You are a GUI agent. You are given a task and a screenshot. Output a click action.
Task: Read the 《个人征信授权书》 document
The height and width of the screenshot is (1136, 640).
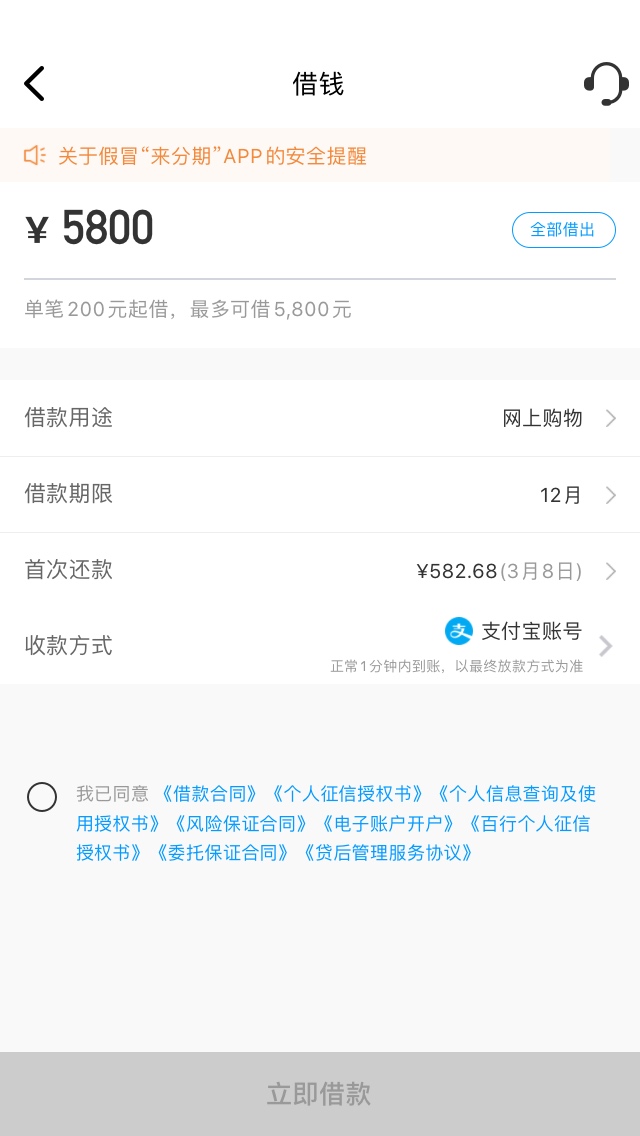point(346,793)
